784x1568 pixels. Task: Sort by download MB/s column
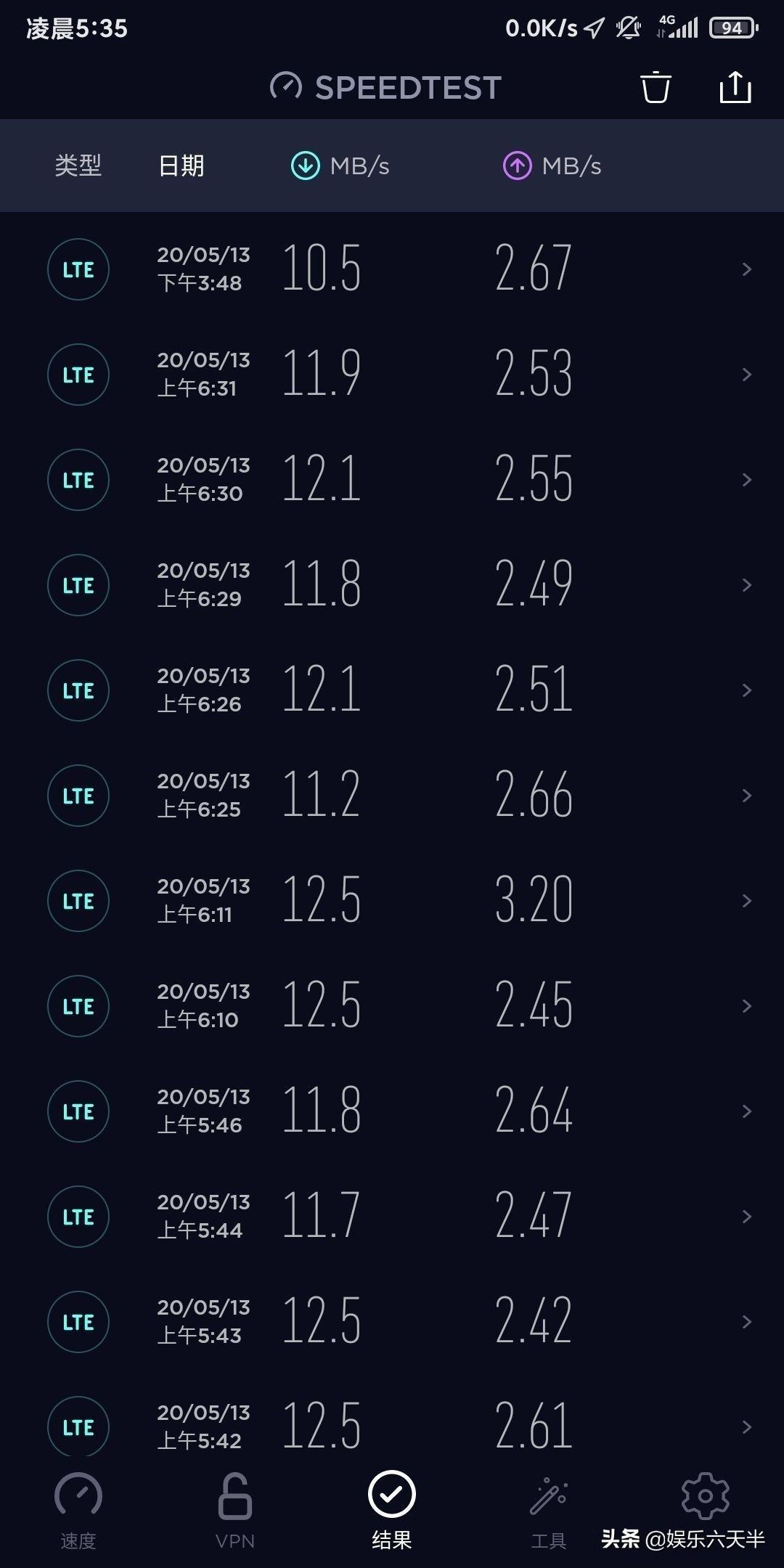pyautogui.click(x=340, y=166)
